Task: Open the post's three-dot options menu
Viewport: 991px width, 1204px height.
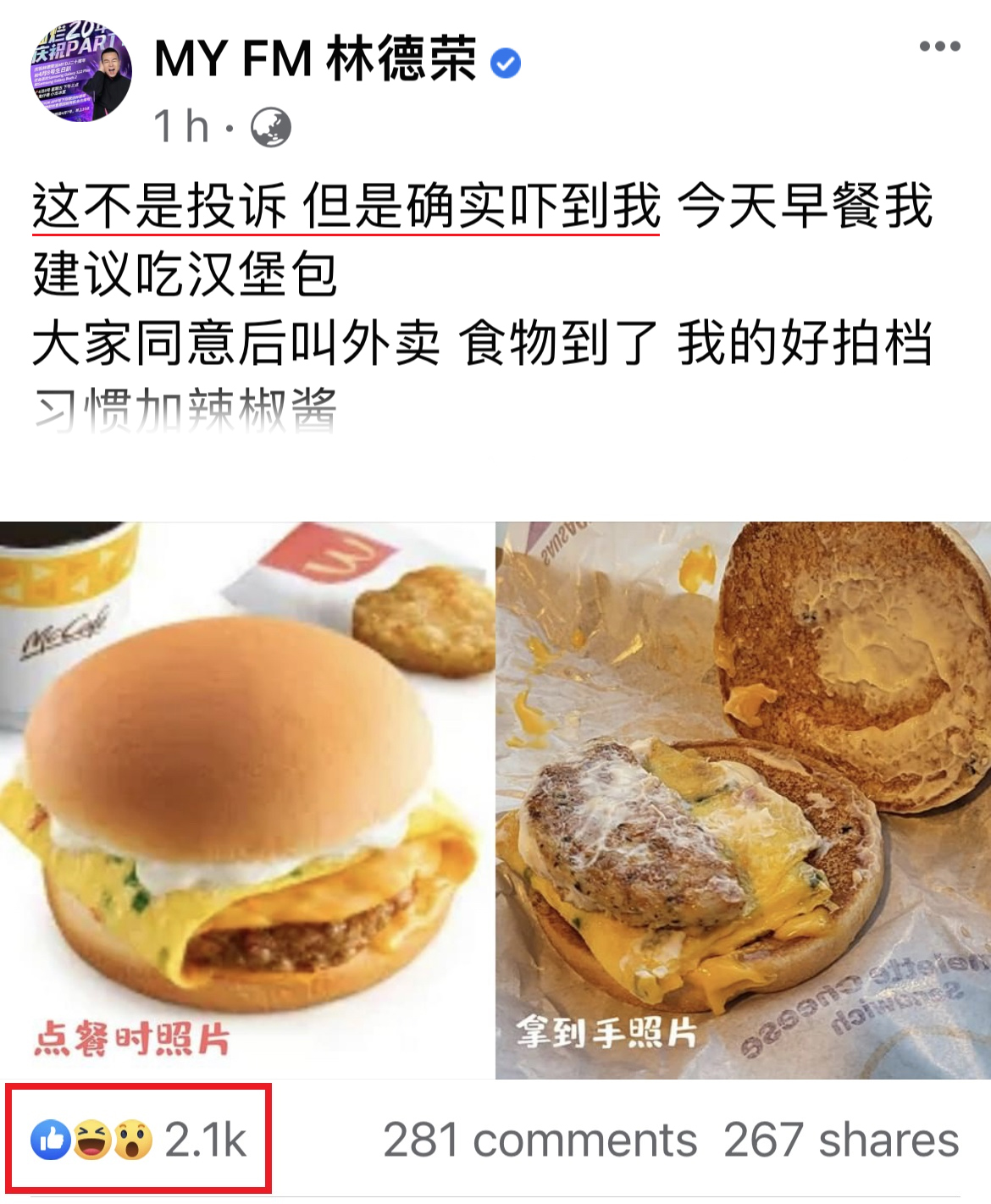Action: click(x=939, y=47)
